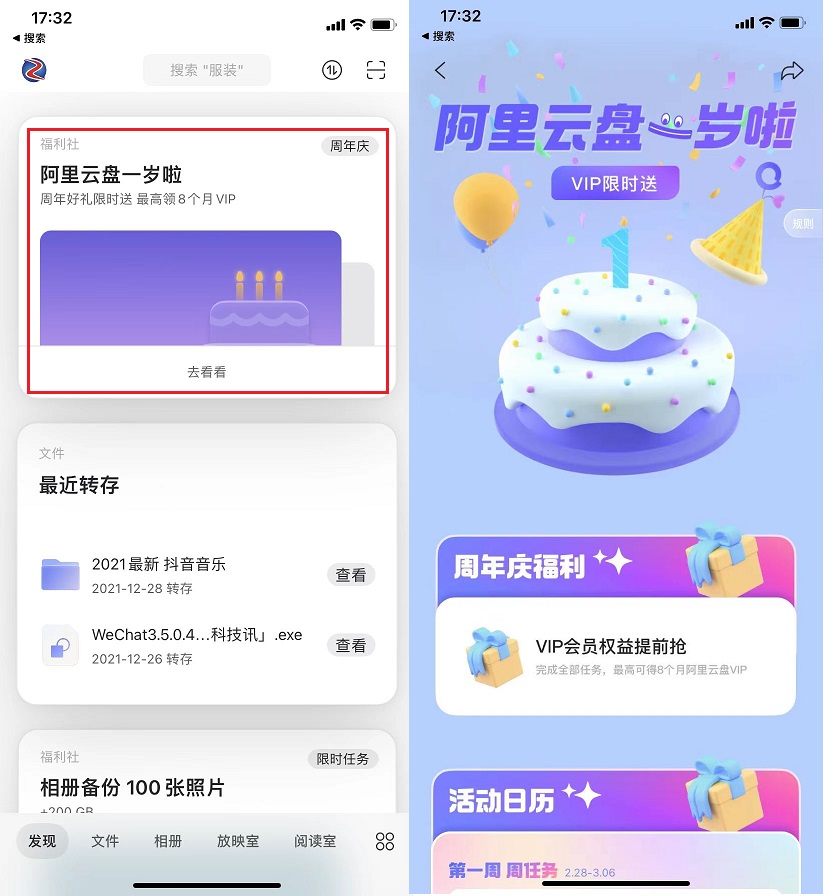This screenshot has width=824, height=896.
Task: Open the scan icon
Action: (x=375, y=70)
